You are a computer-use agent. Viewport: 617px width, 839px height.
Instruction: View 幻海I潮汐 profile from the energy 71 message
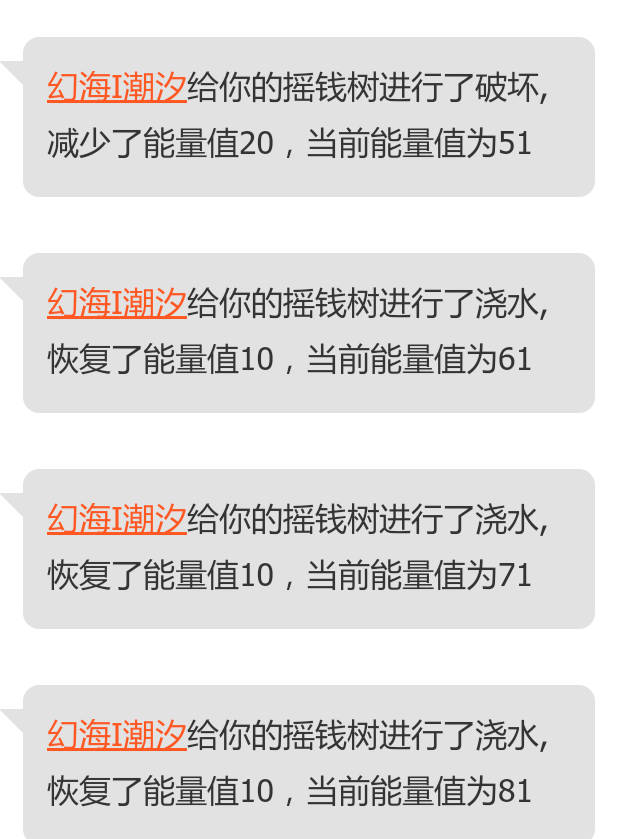(x=117, y=520)
